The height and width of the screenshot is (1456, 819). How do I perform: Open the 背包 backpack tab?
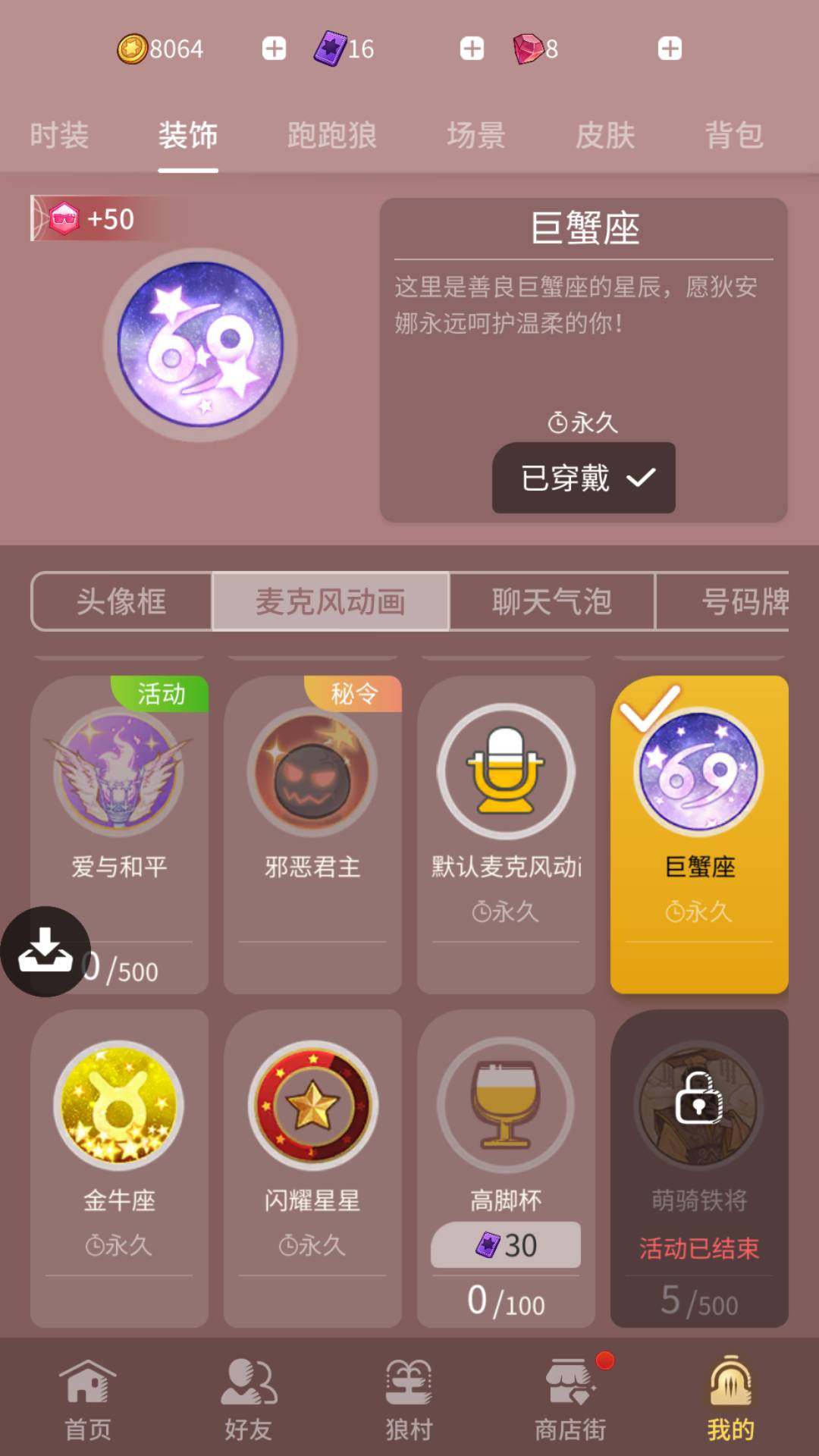click(731, 135)
